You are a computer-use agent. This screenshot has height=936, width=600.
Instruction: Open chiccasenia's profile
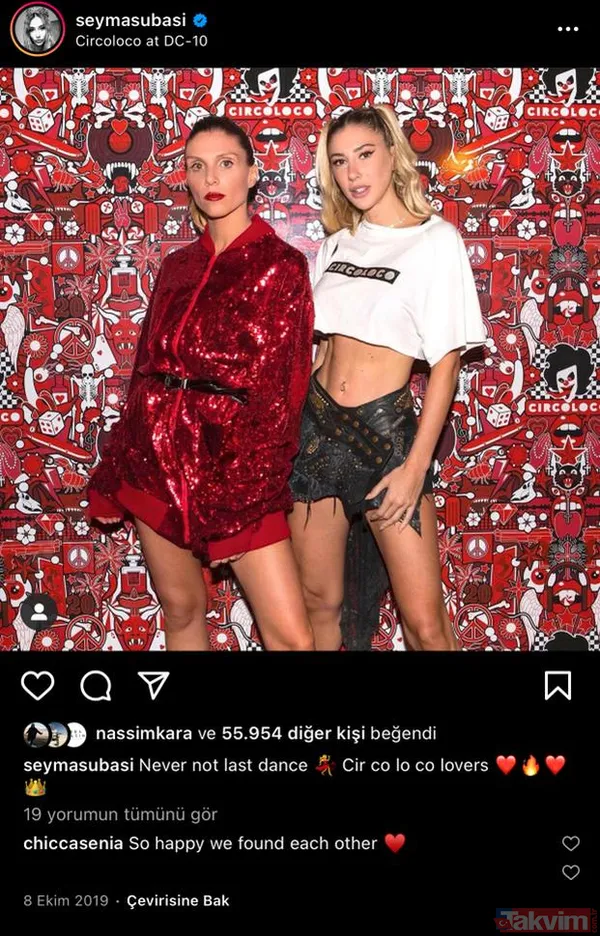coord(73,843)
